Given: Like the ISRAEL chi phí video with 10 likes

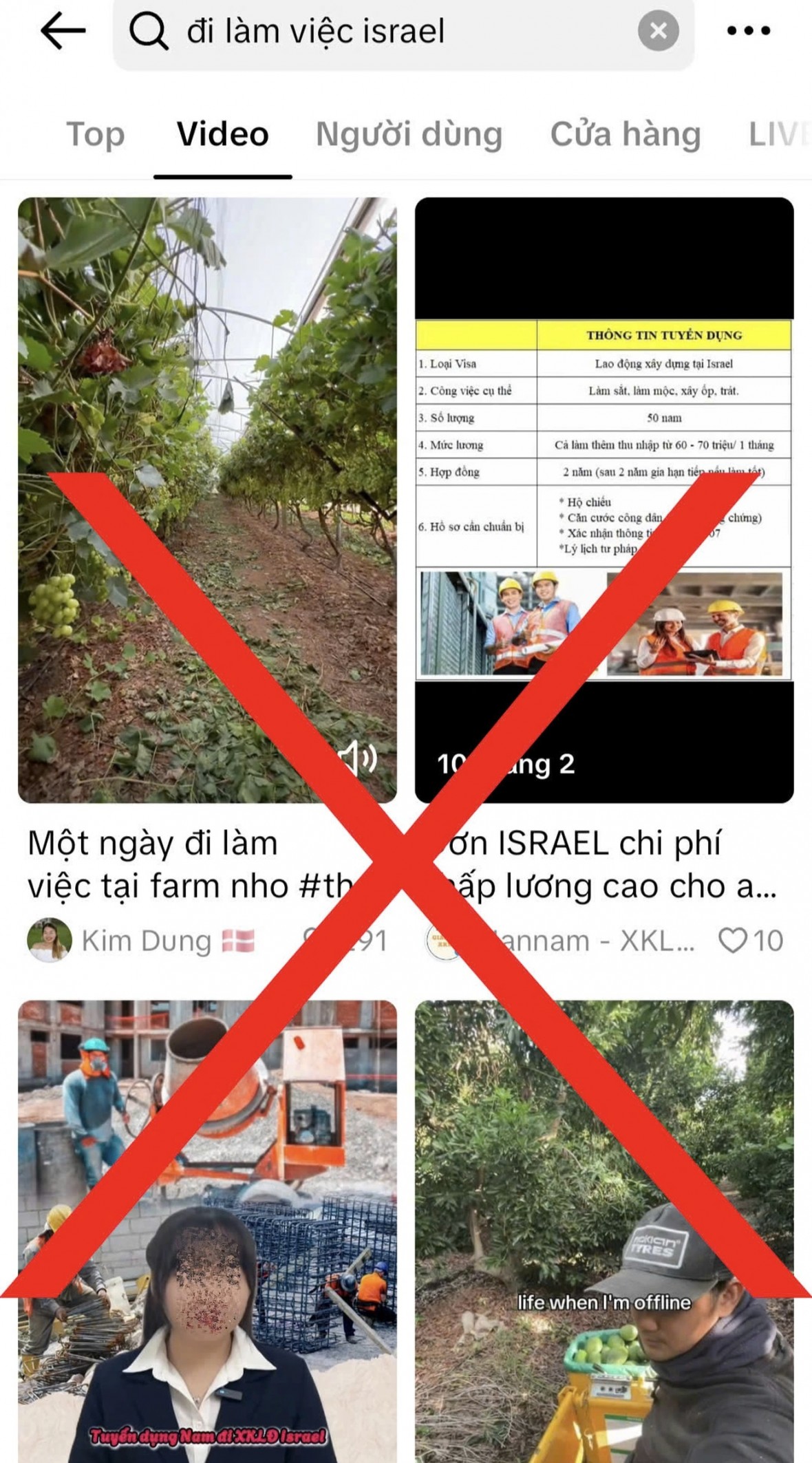Looking at the screenshot, I should pyautogui.click(x=732, y=941).
